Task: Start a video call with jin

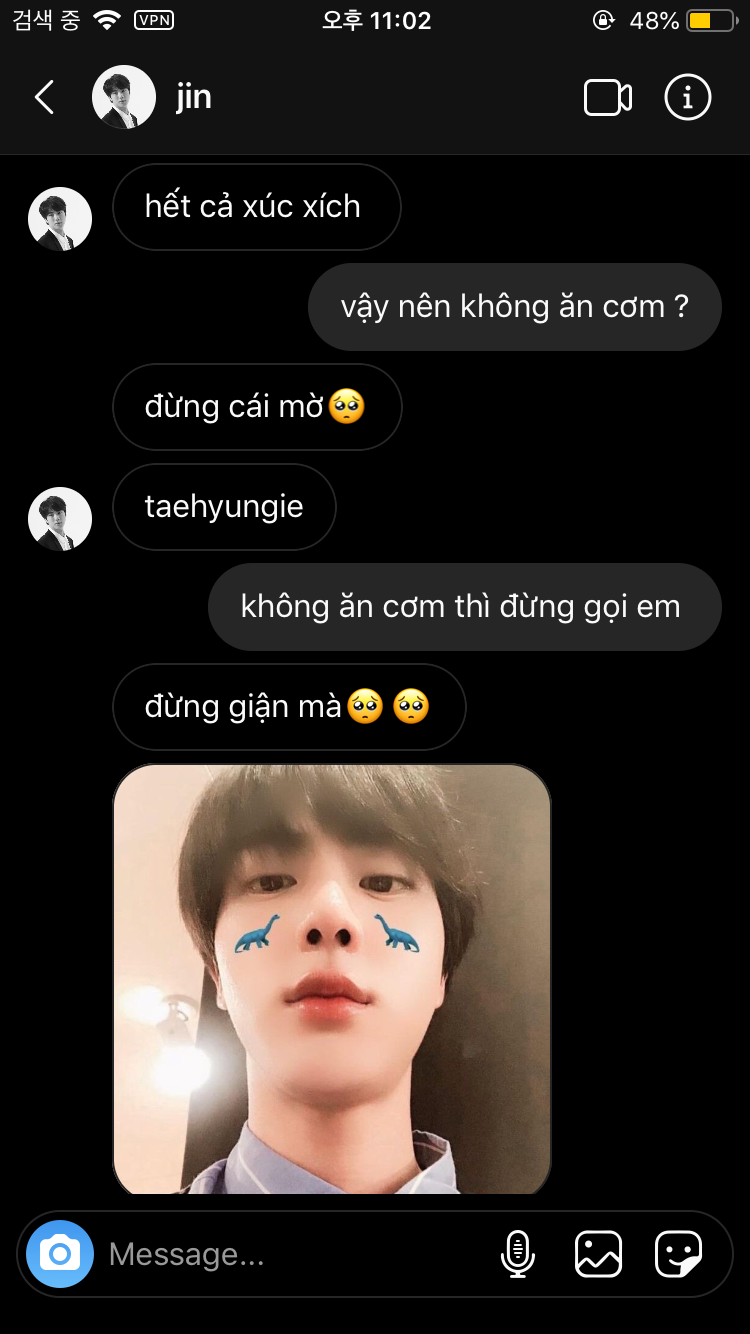Action: [x=608, y=97]
